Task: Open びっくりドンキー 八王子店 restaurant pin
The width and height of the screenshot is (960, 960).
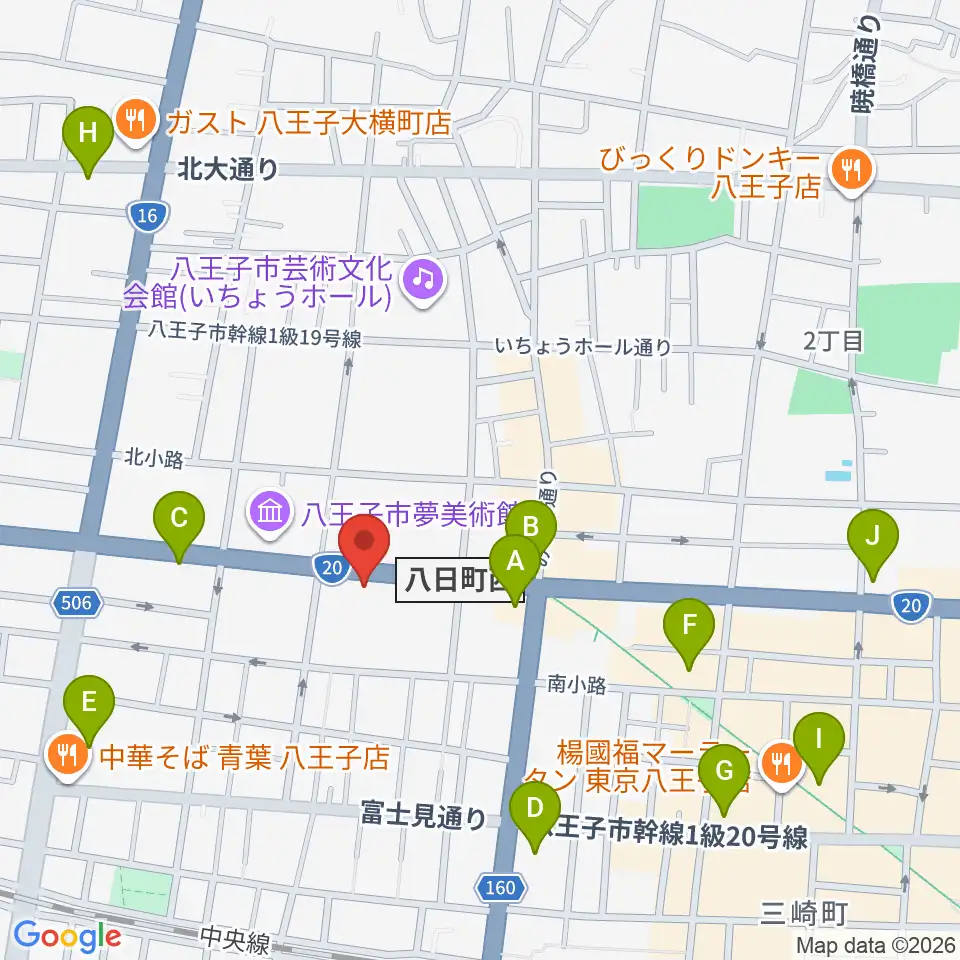Action: [x=852, y=172]
